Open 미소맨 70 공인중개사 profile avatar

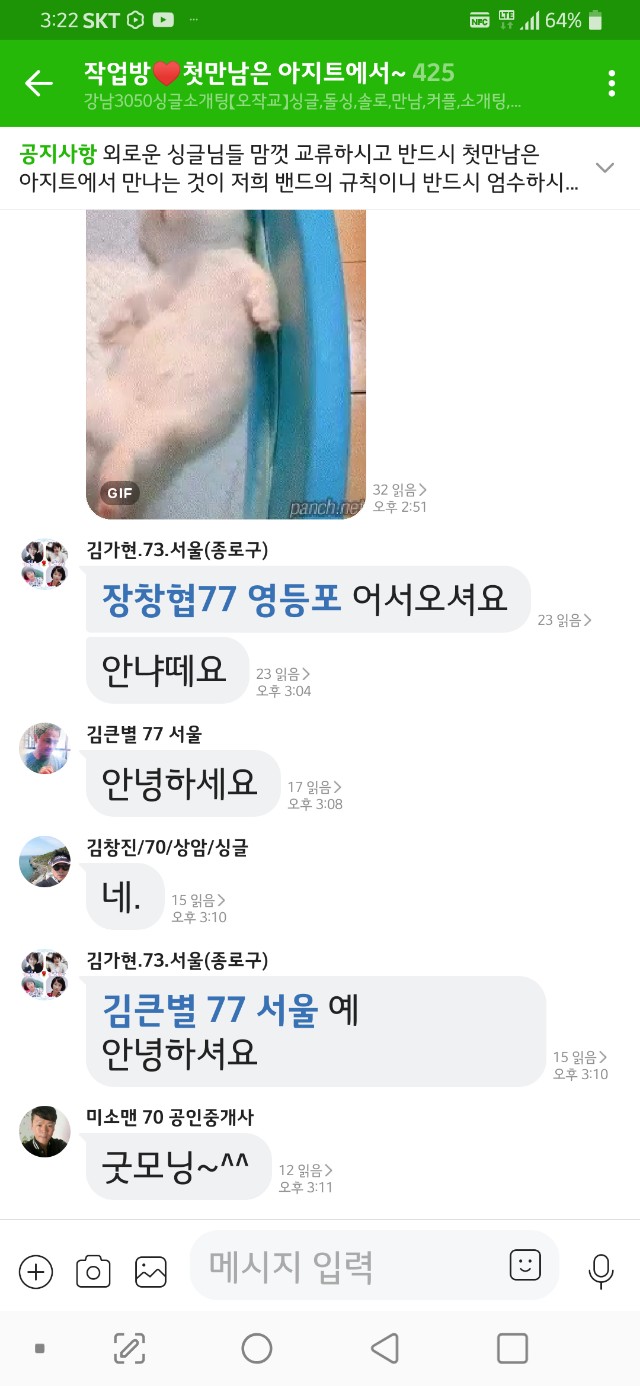(45, 1131)
